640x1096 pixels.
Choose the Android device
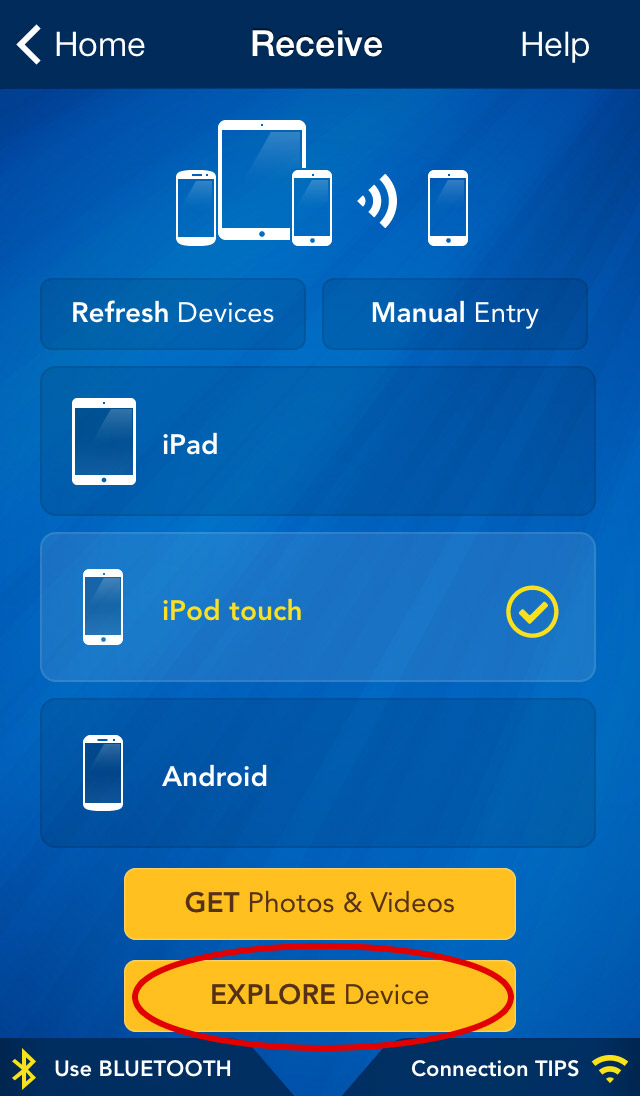click(318, 774)
